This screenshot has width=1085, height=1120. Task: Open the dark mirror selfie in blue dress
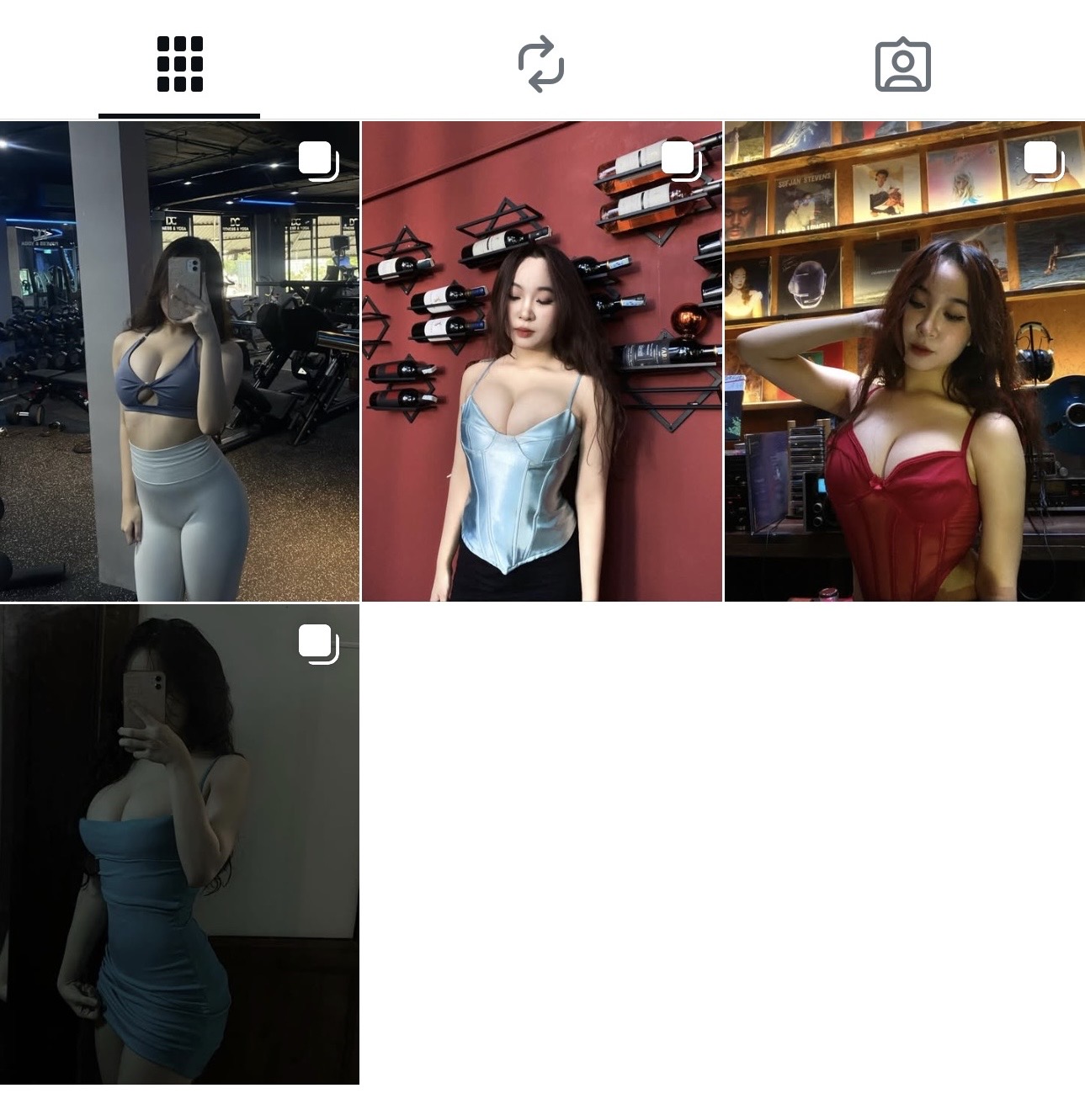coord(179,844)
